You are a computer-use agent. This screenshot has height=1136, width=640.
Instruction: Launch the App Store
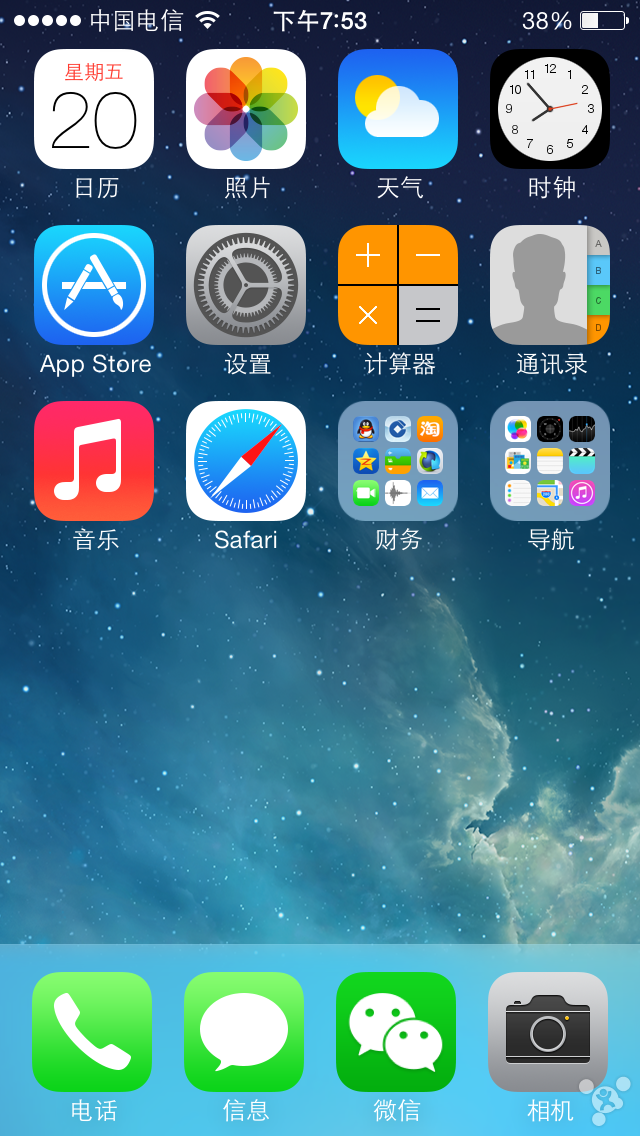coord(94,285)
